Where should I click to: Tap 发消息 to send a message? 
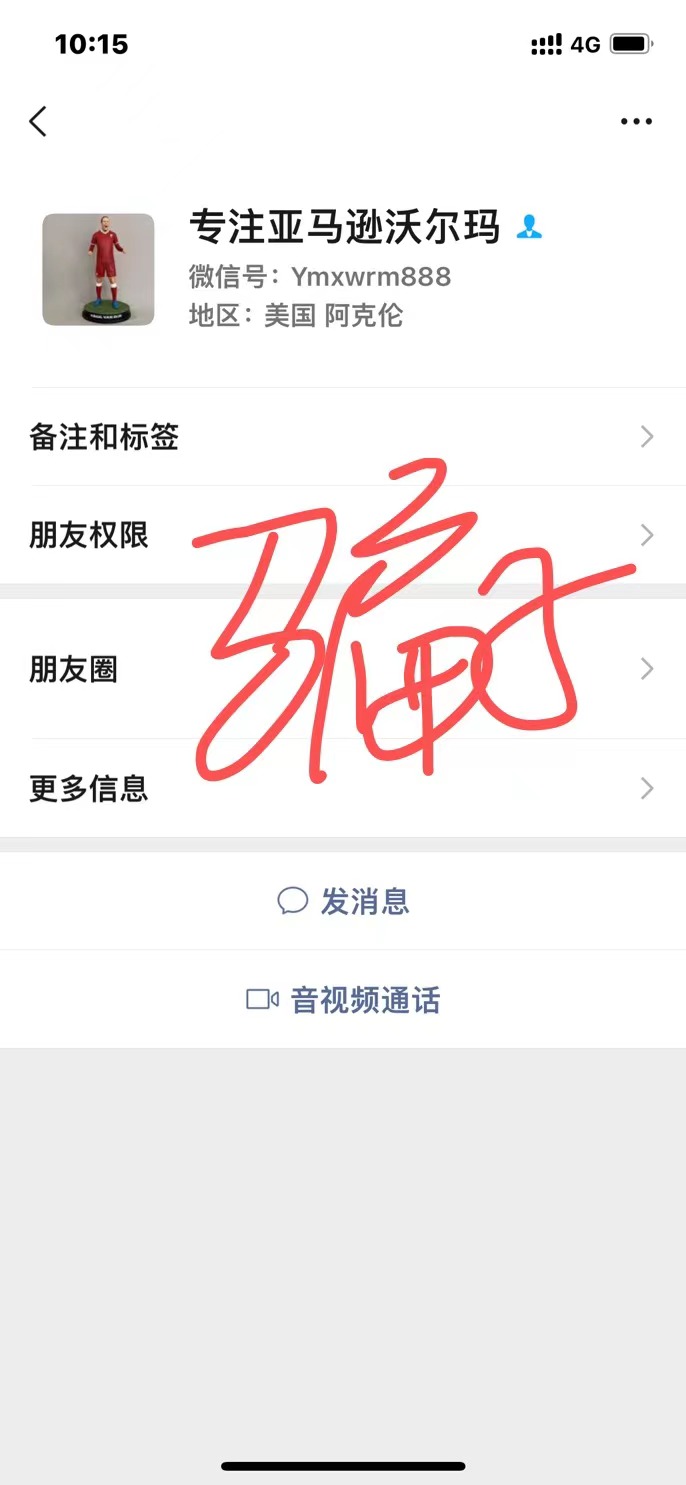(343, 901)
